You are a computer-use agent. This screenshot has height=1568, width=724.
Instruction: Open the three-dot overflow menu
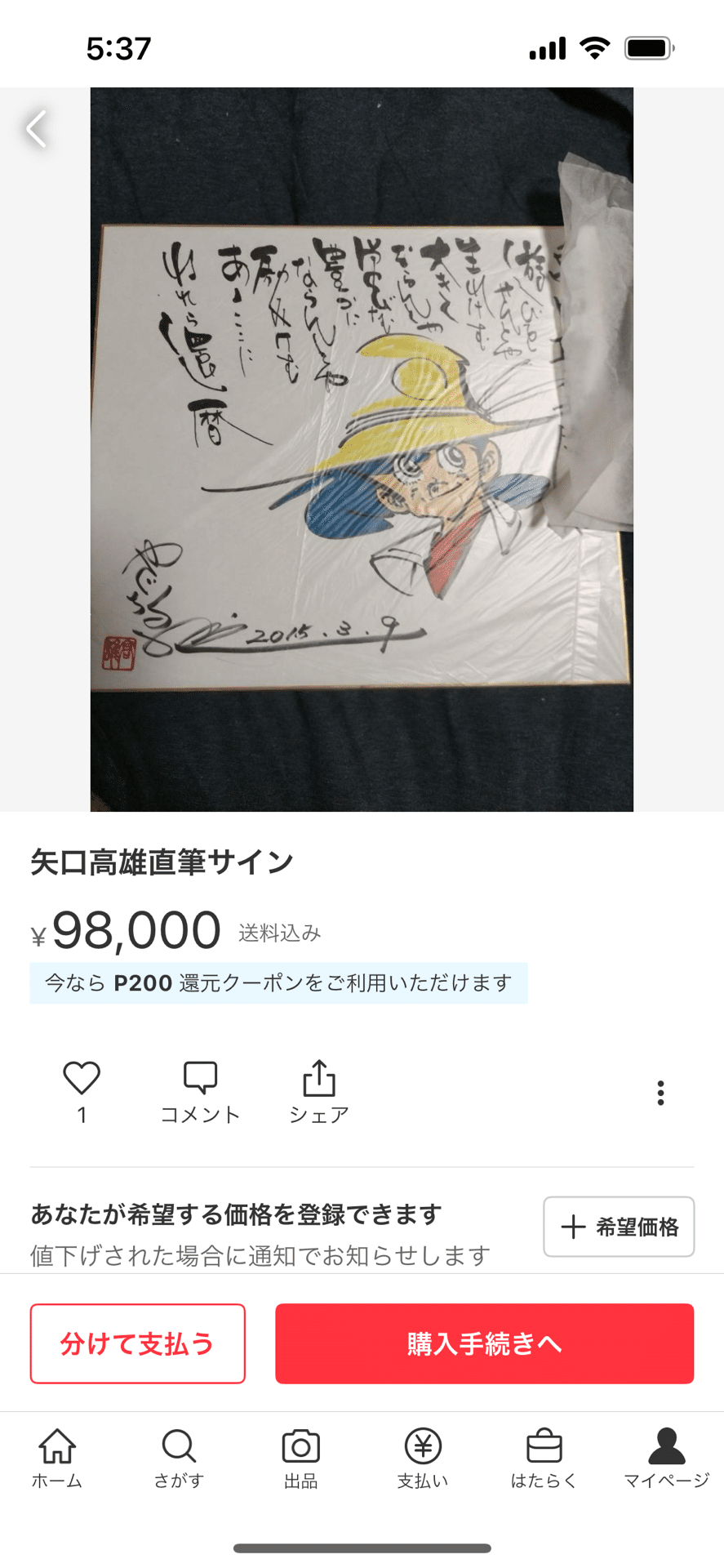660,1093
